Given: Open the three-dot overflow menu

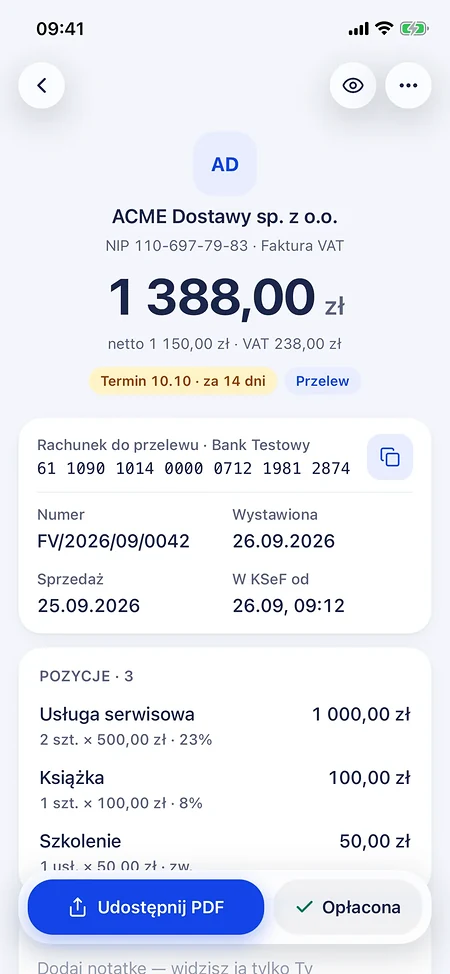Looking at the screenshot, I should pyautogui.click(x=408, y=85).
